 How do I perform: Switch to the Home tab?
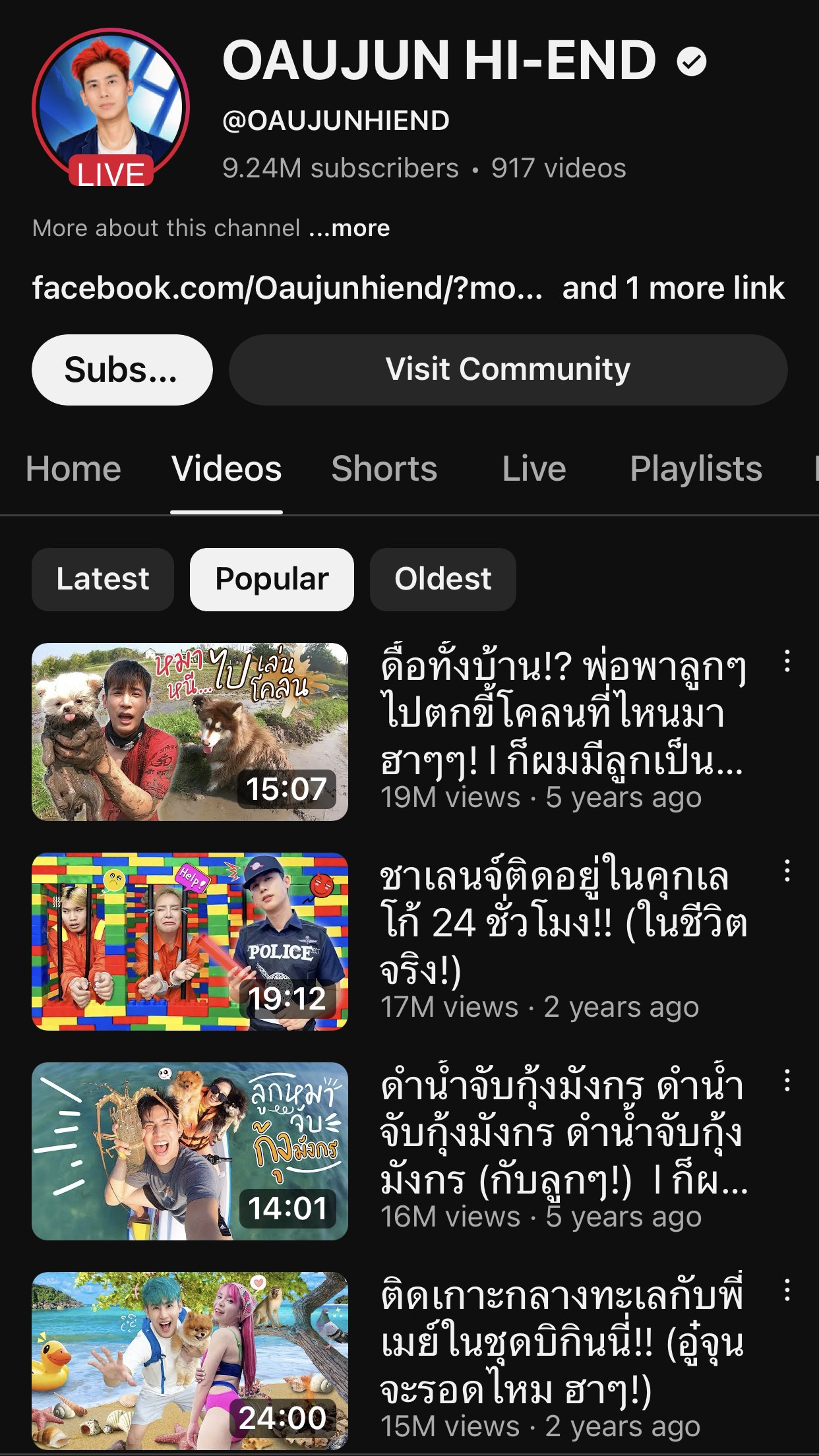pyautogui.click(x=73, y=469)
